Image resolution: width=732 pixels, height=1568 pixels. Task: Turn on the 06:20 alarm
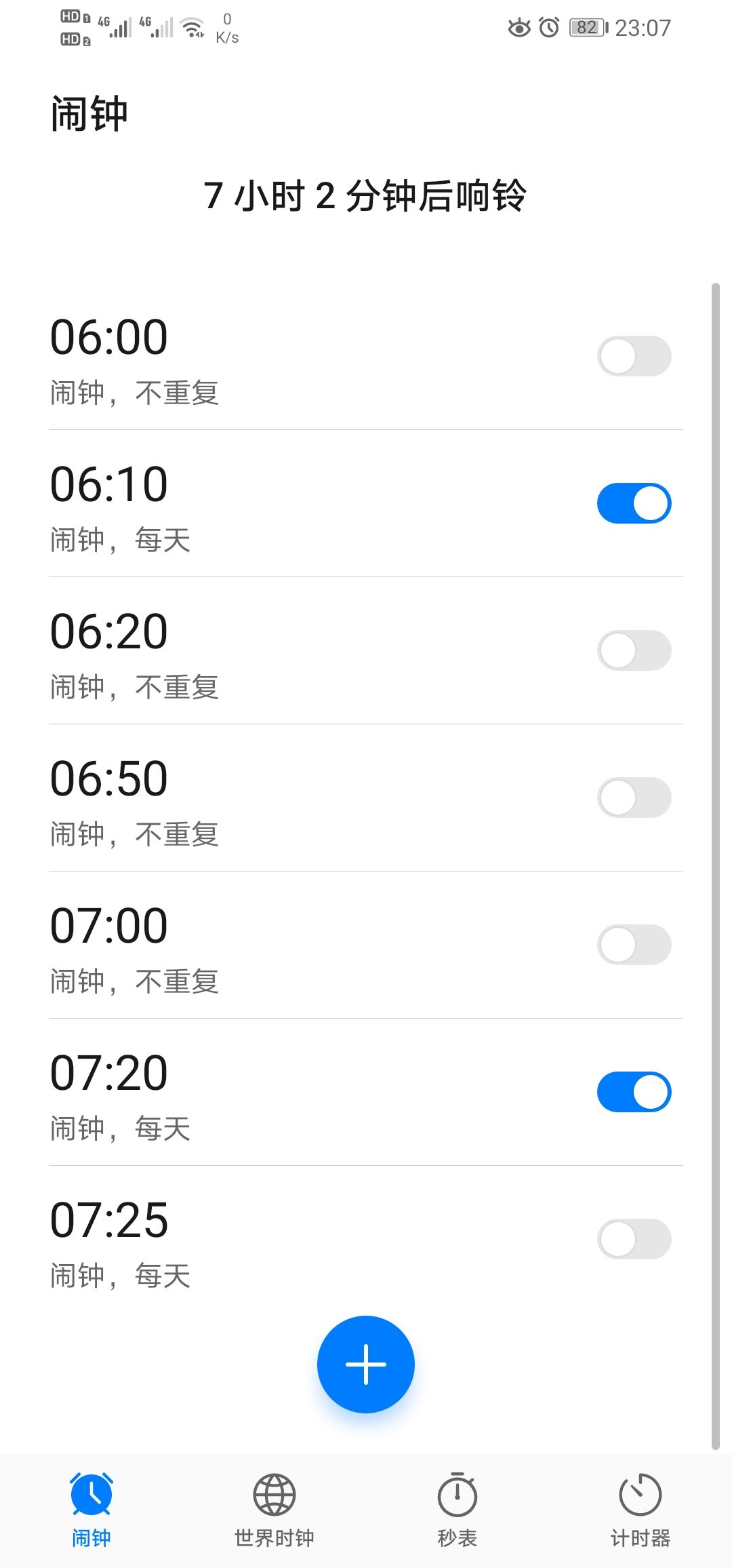(634, 650)
